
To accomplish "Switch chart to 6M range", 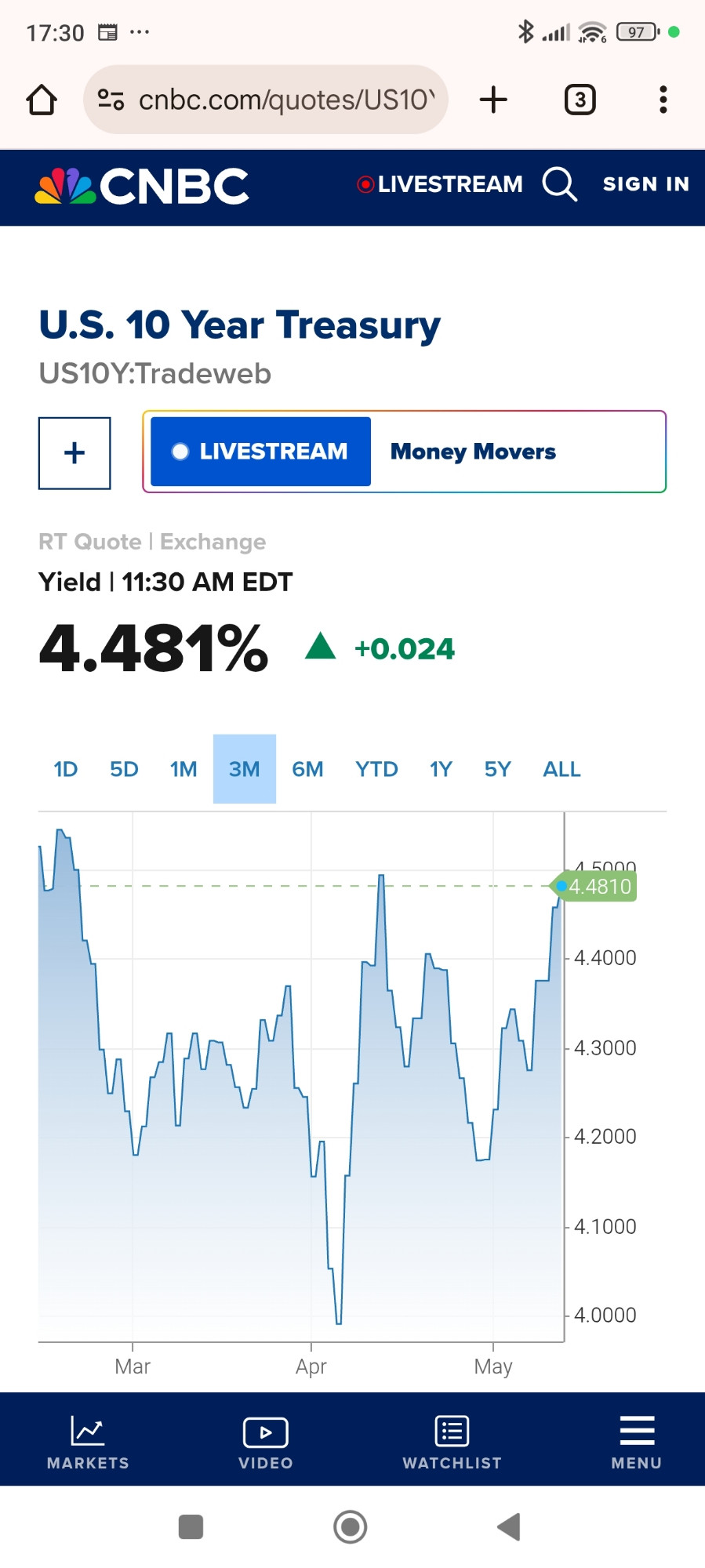I will point(307,769).
